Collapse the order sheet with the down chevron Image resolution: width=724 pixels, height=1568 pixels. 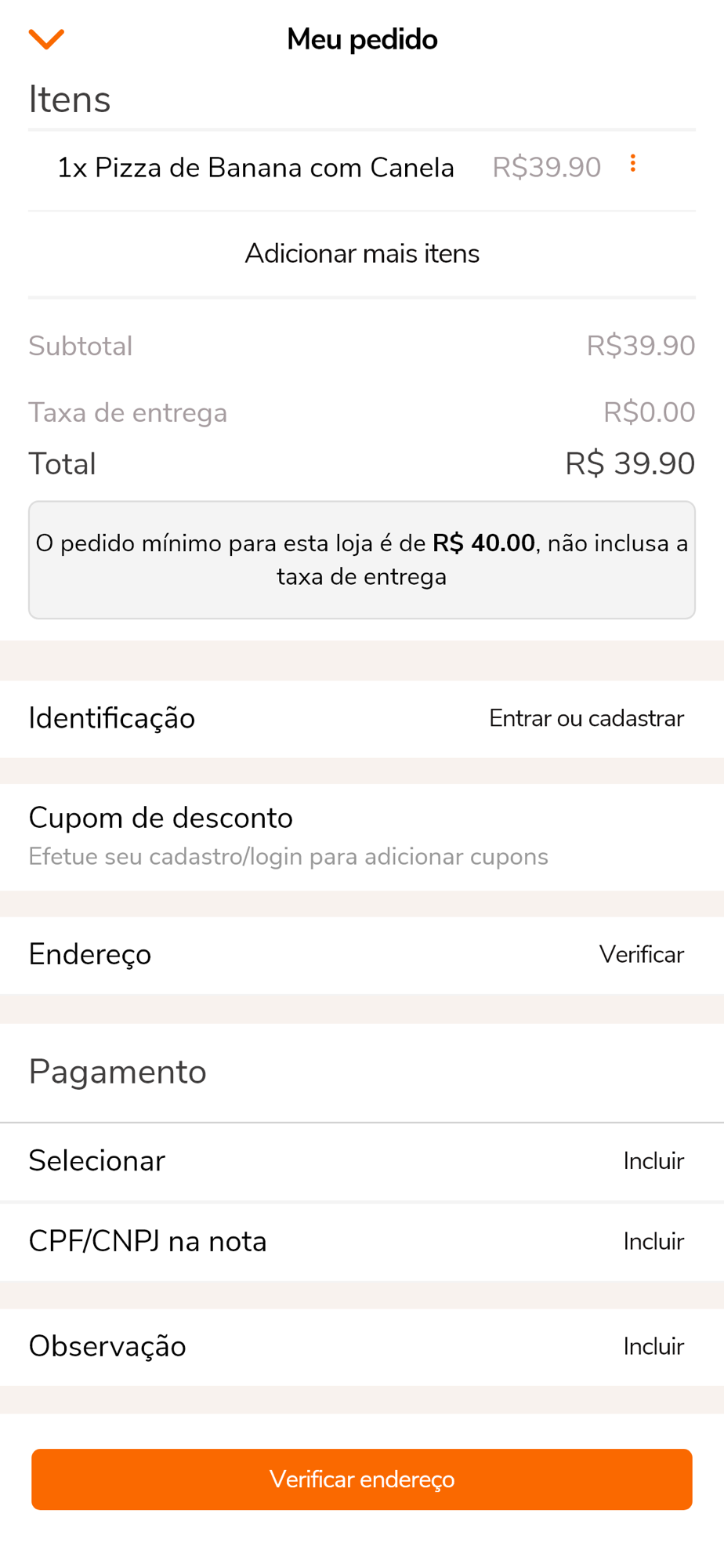pyautogui.click(x=46, y=39)
